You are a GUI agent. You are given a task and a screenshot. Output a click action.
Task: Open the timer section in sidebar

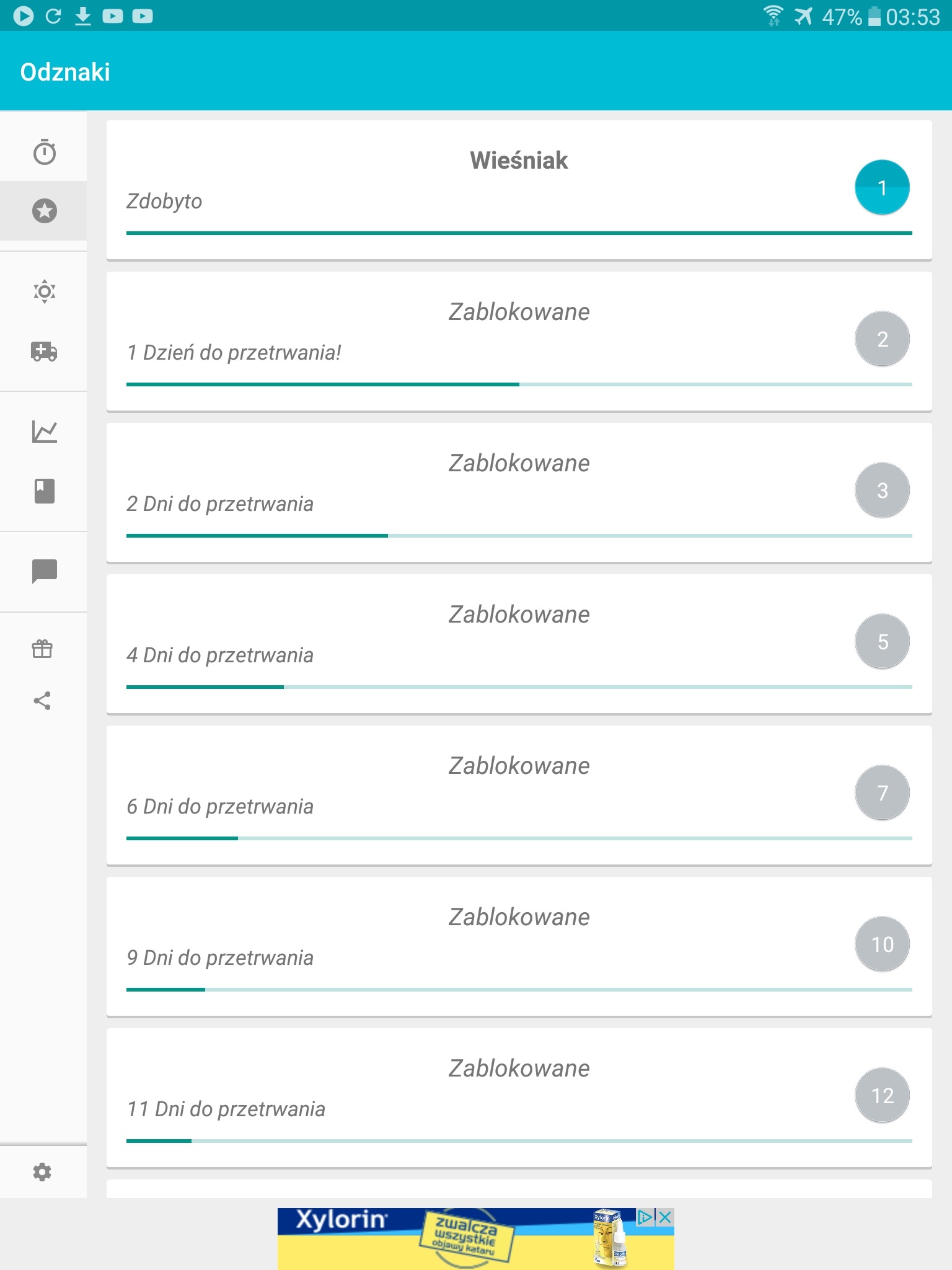44,152
